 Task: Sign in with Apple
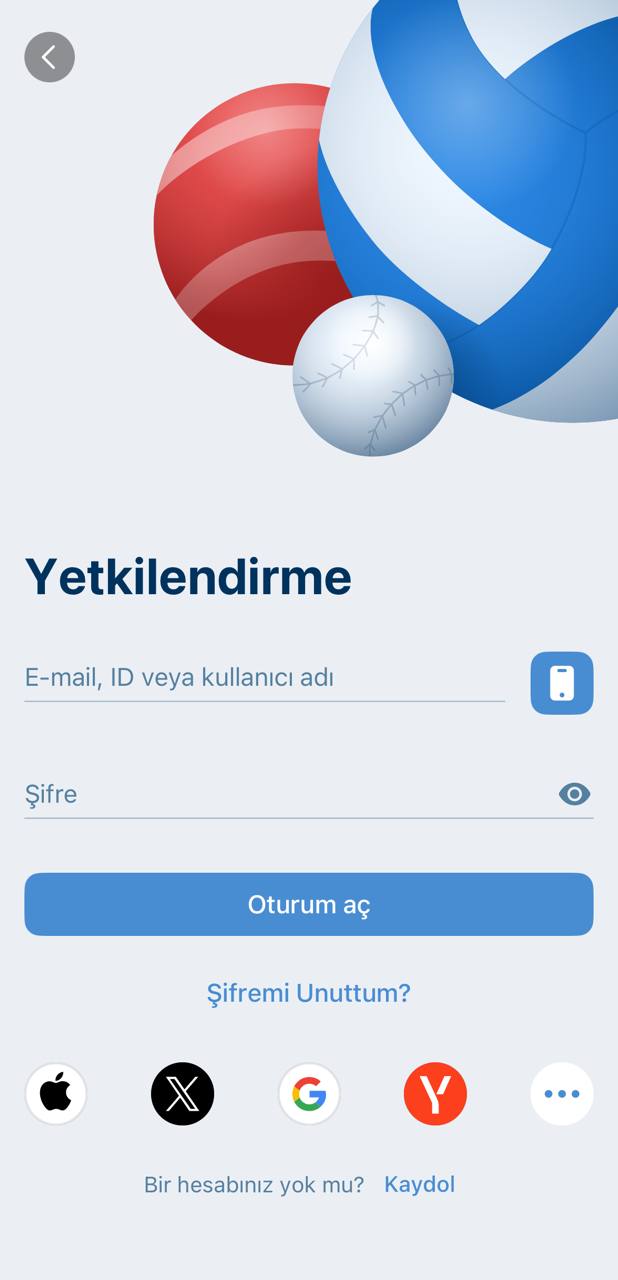[56, 1094]
